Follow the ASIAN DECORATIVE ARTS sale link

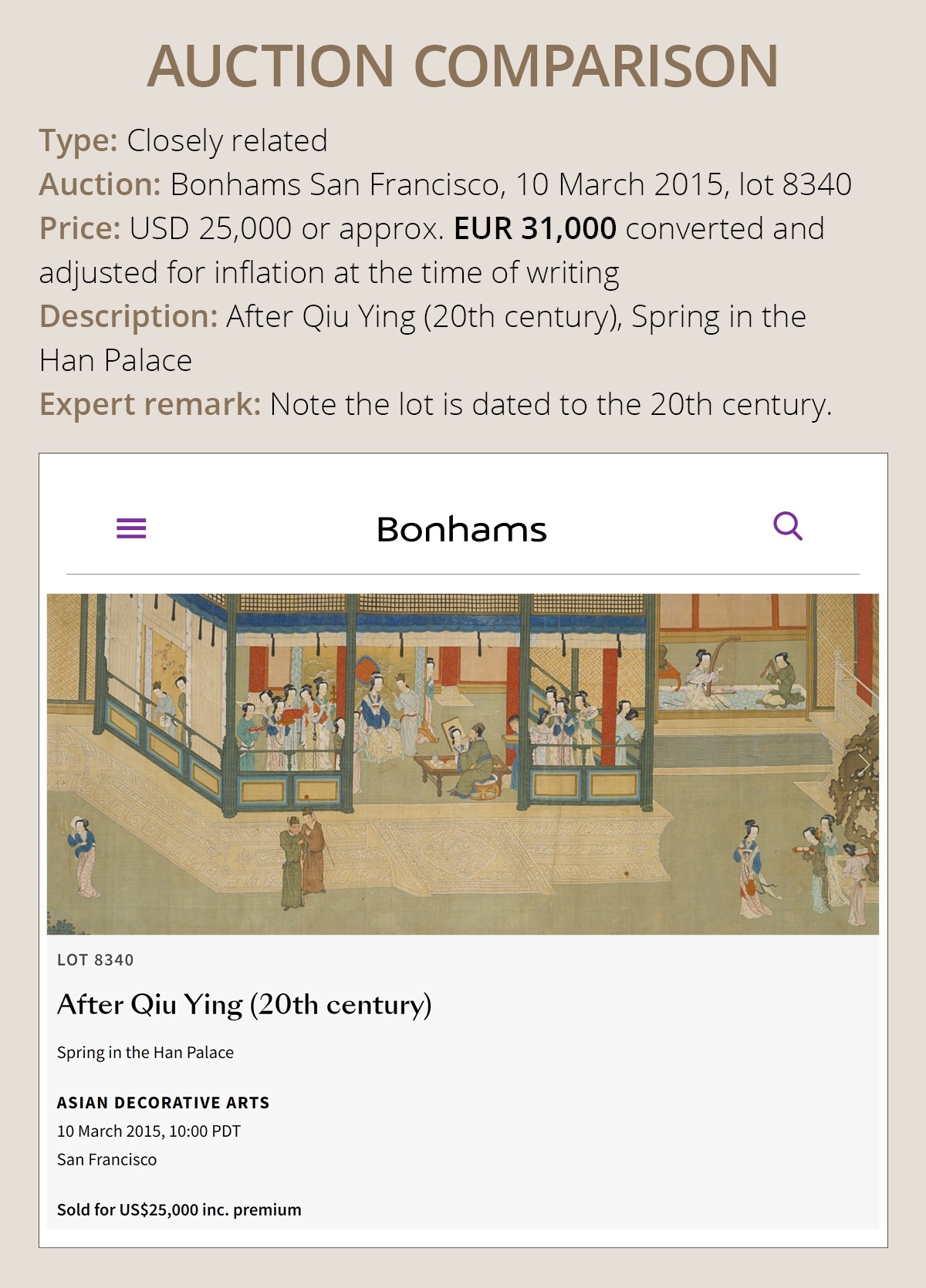tap(163, 1103)
